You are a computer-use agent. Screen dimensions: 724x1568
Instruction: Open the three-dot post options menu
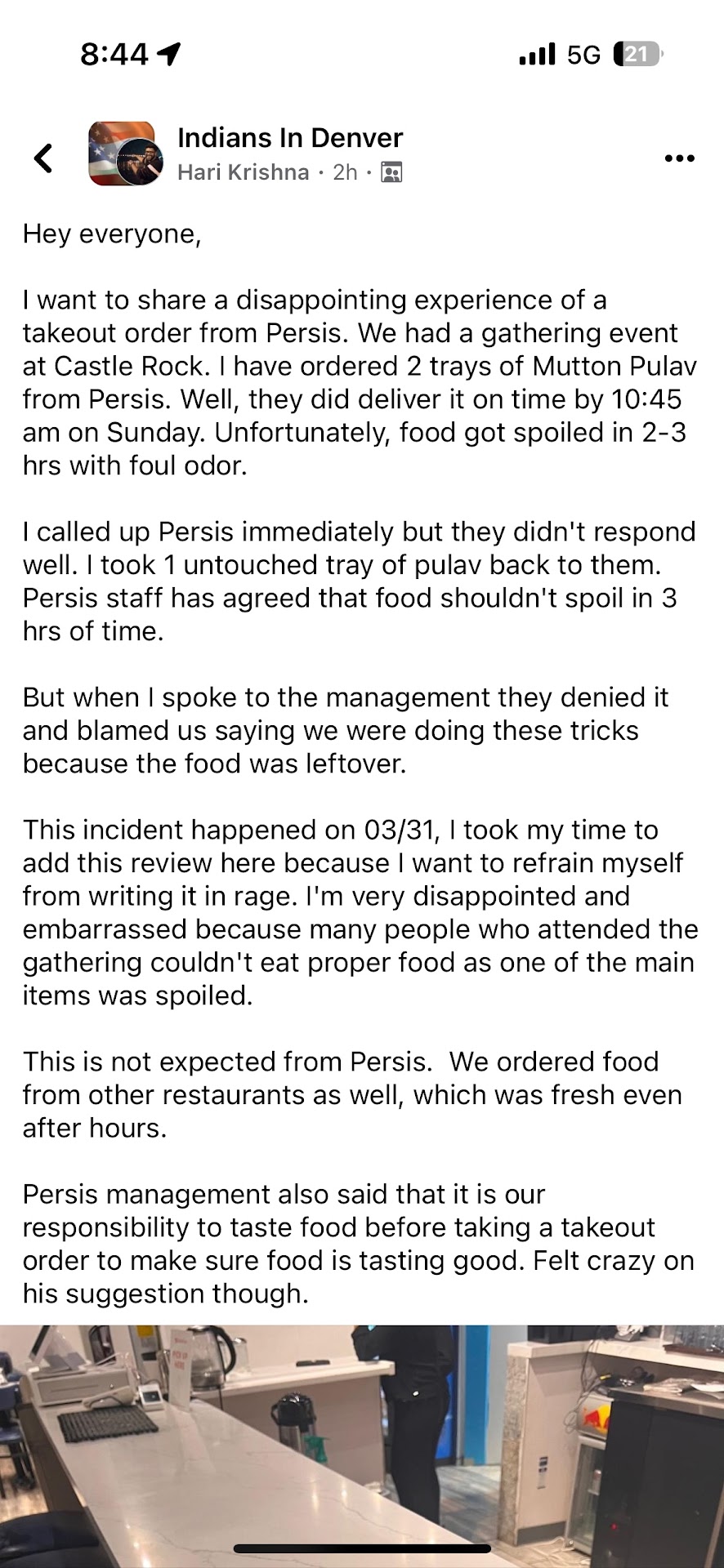pyautogui.click(x=679, y=158)
